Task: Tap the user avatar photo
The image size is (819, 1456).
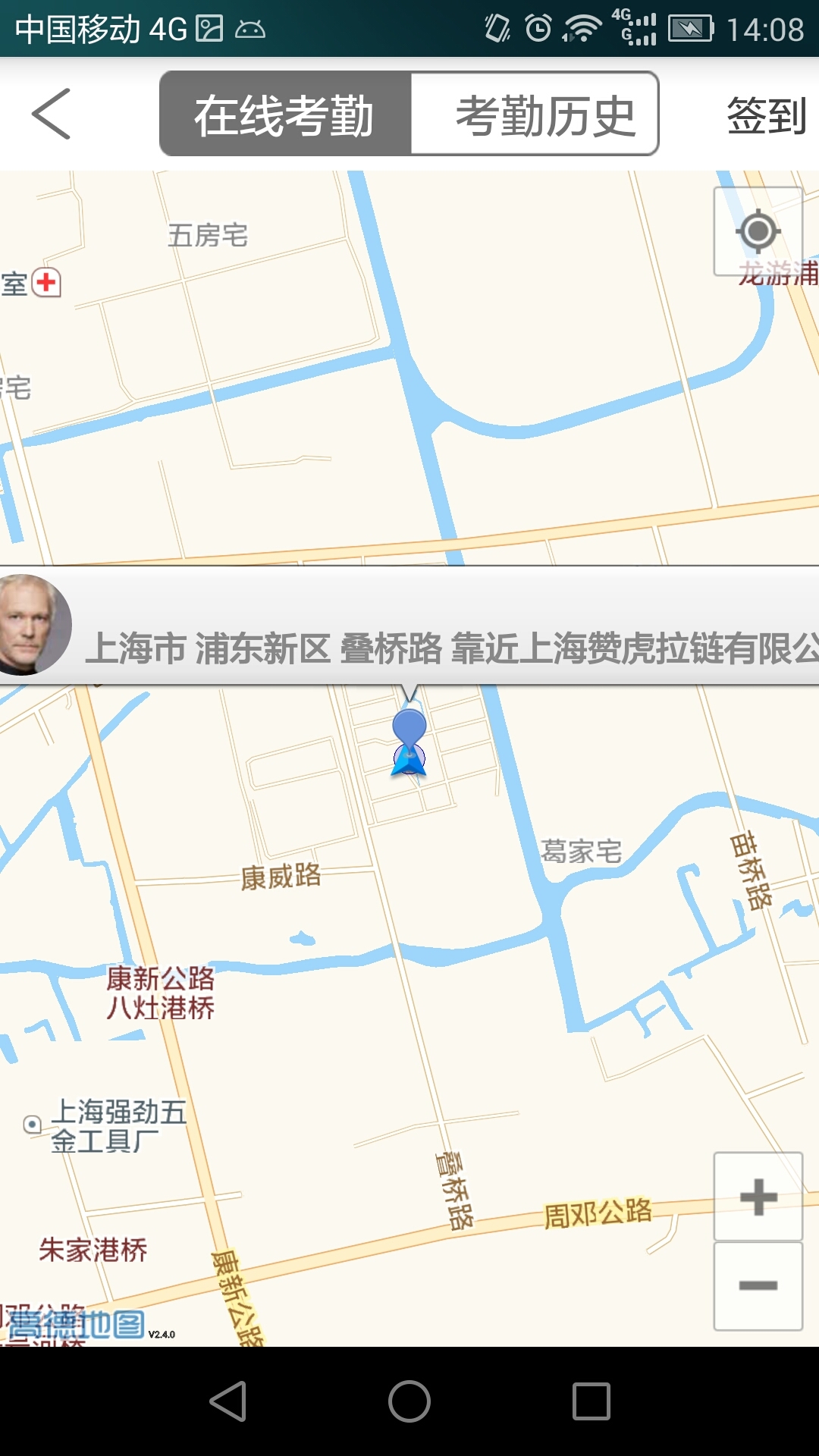Action: (x=36, y=623)
